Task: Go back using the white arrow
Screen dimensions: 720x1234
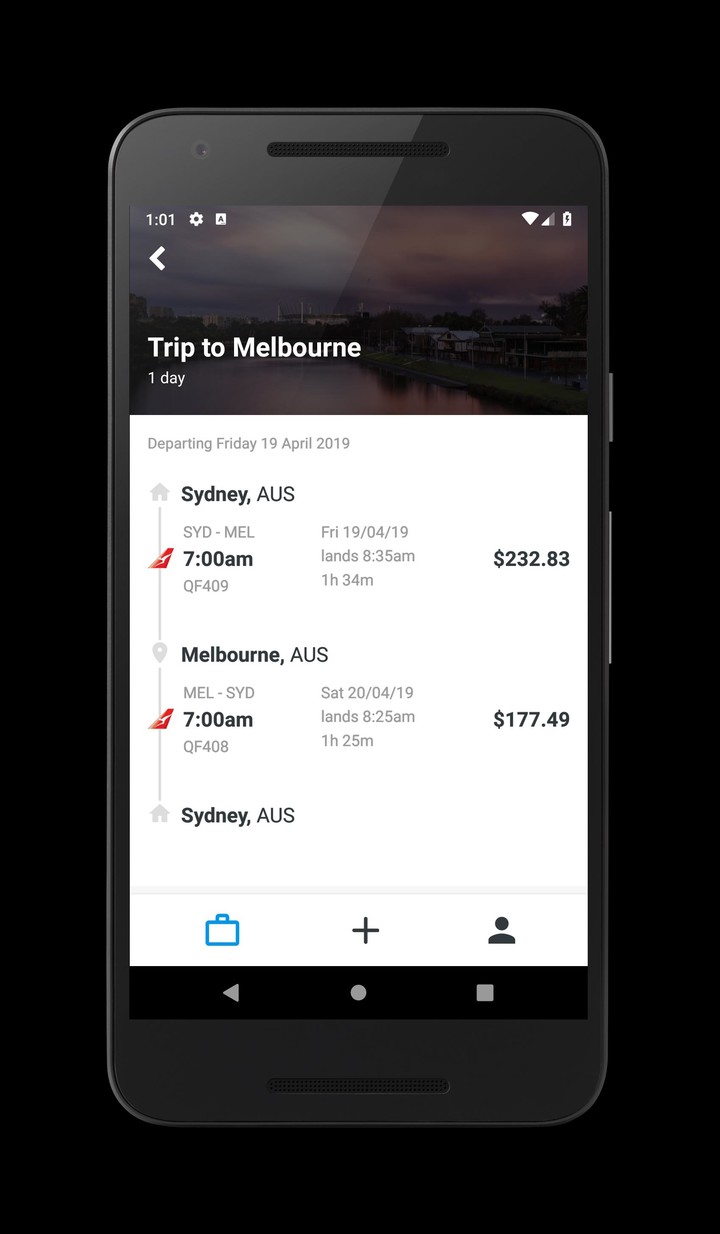Action: (158, 259)
